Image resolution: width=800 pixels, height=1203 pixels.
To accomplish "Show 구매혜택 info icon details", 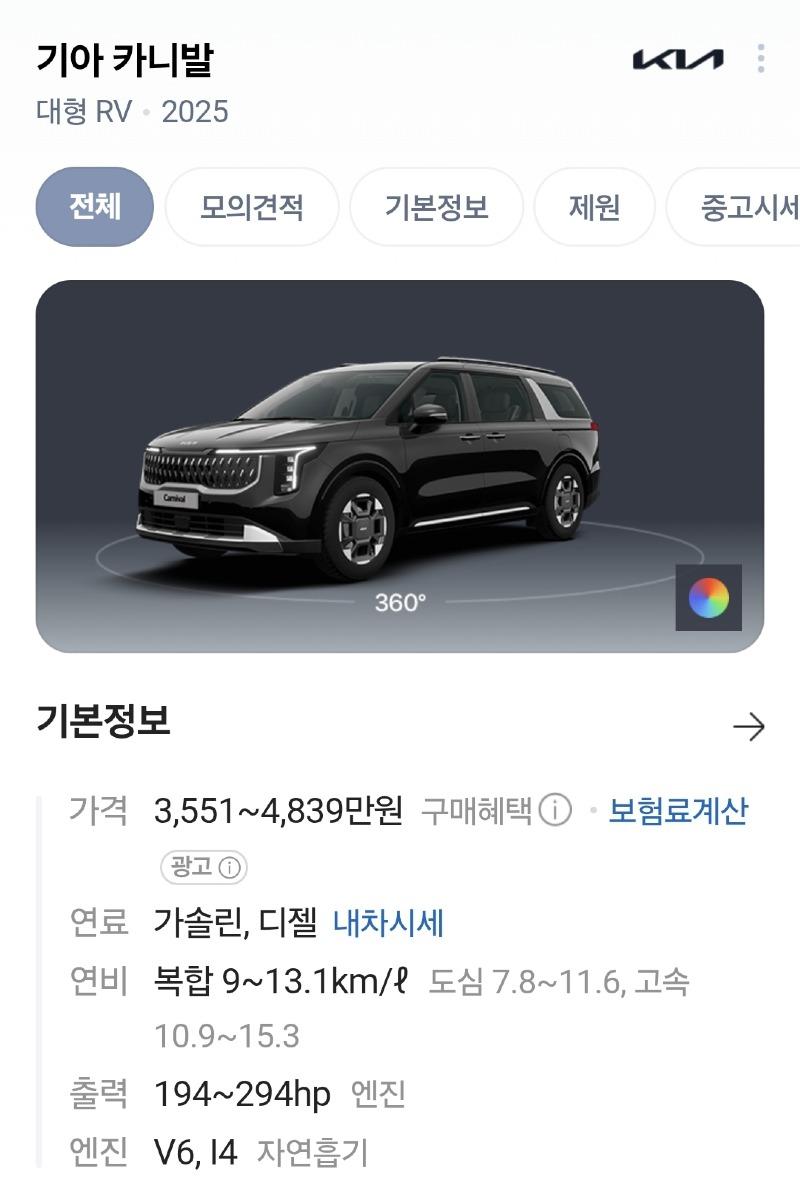I will [555, 810].
